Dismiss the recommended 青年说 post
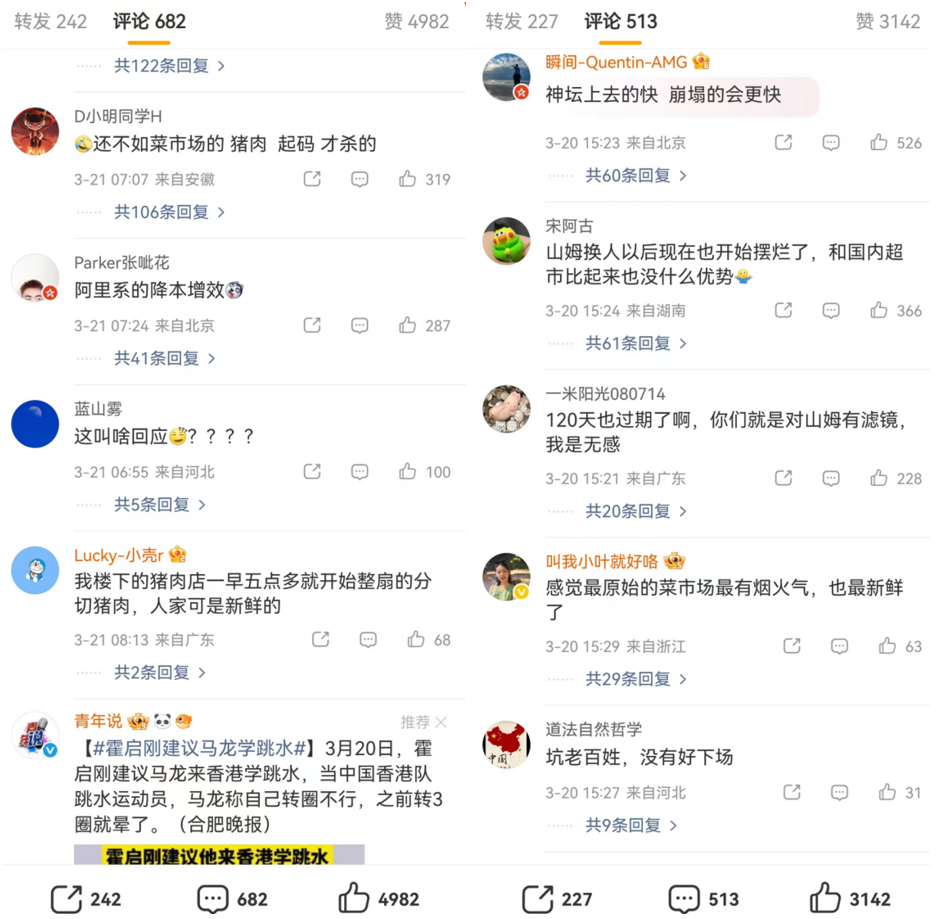 point(441,722)
